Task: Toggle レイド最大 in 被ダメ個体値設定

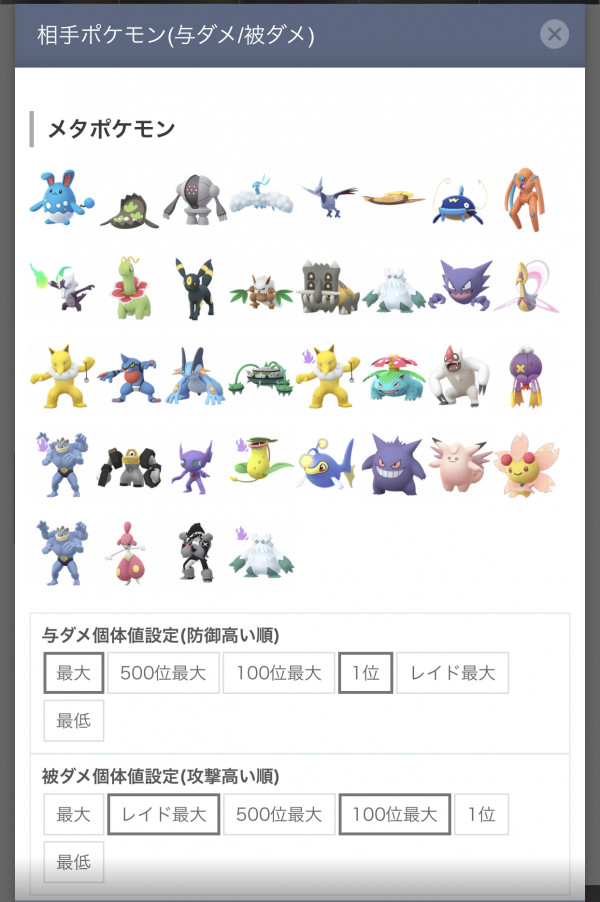Action: [x=163, y=814]
